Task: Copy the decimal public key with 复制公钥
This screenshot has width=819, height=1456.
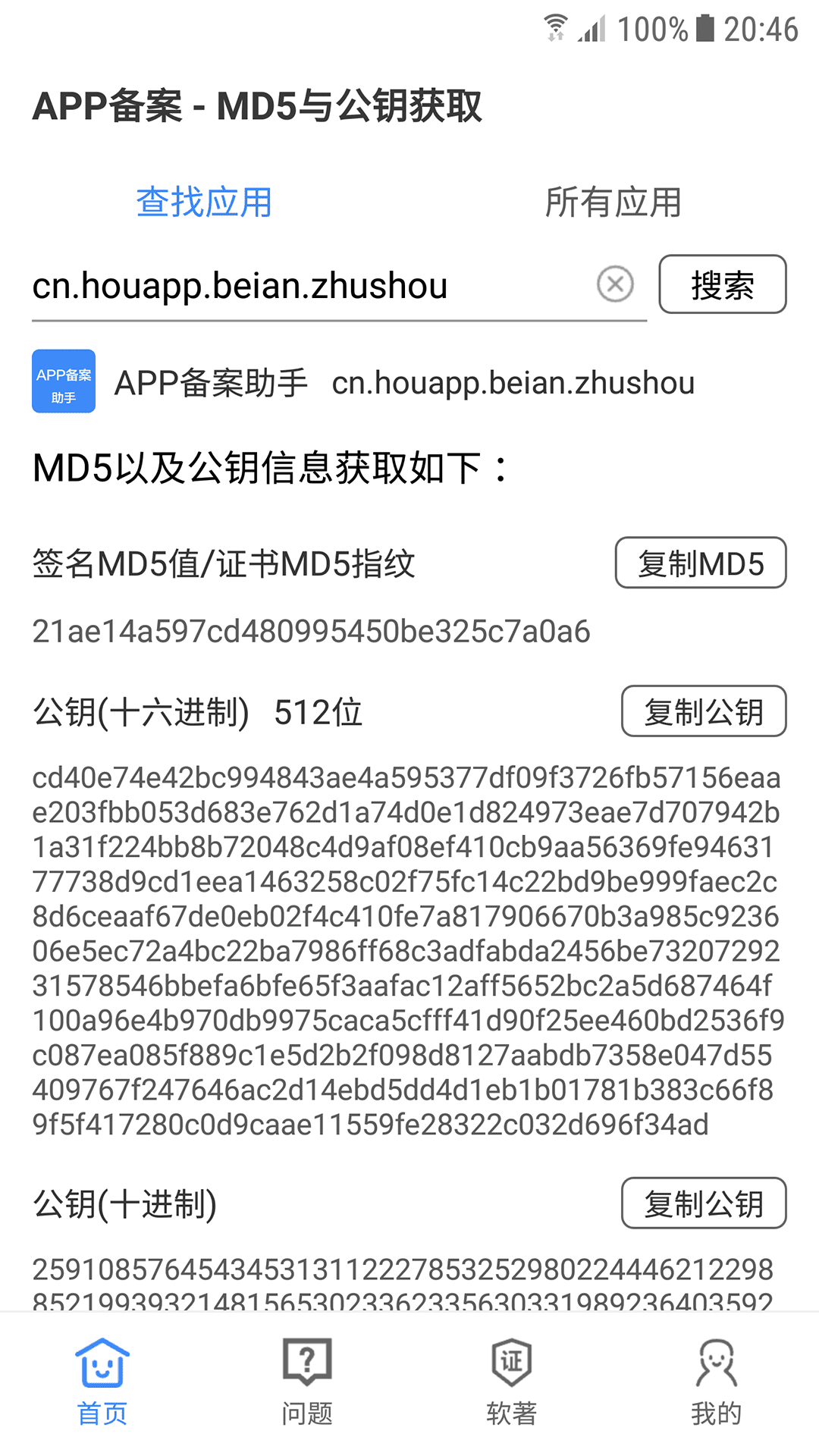Action: pyautogui.click(x=704, y=1203)
